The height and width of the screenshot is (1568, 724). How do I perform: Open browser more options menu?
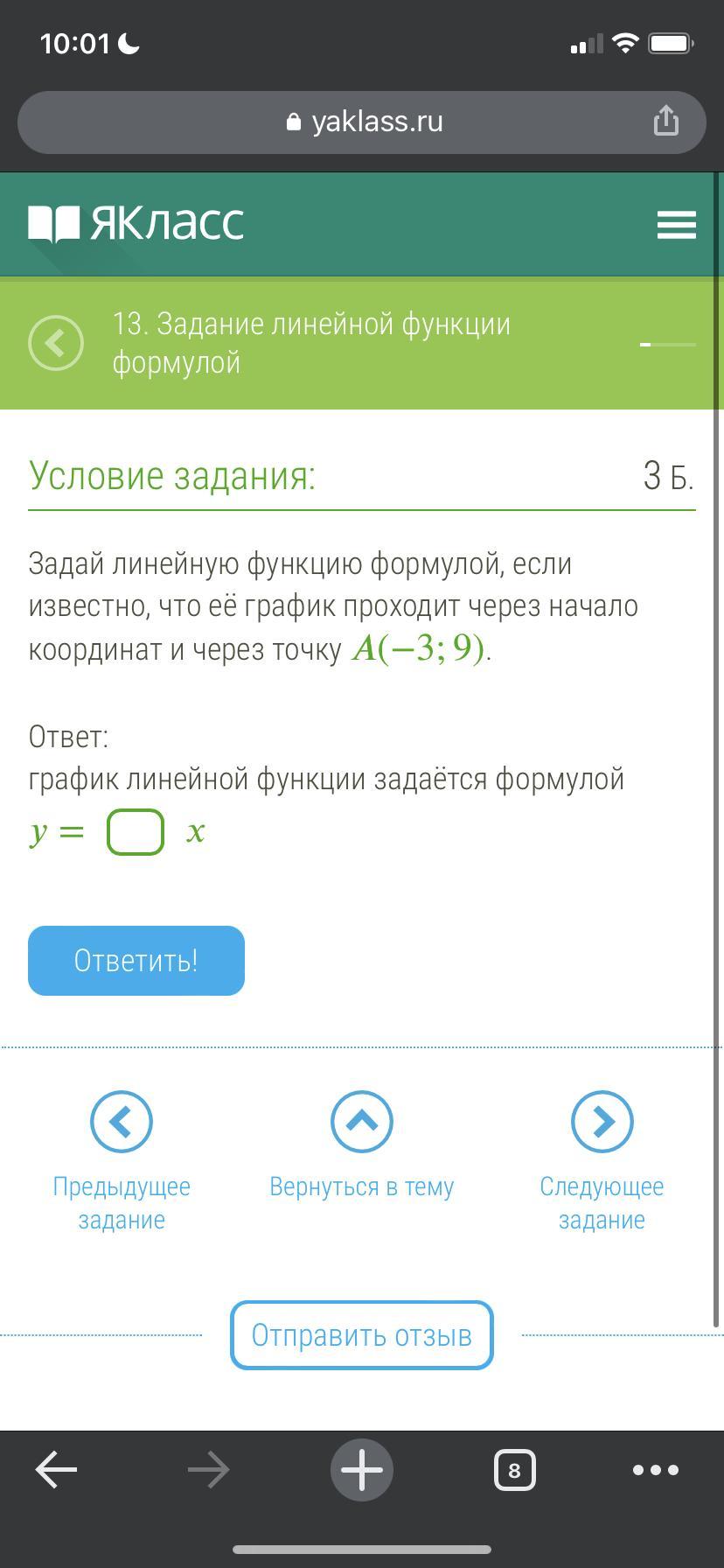click(x=656, y=1470)
